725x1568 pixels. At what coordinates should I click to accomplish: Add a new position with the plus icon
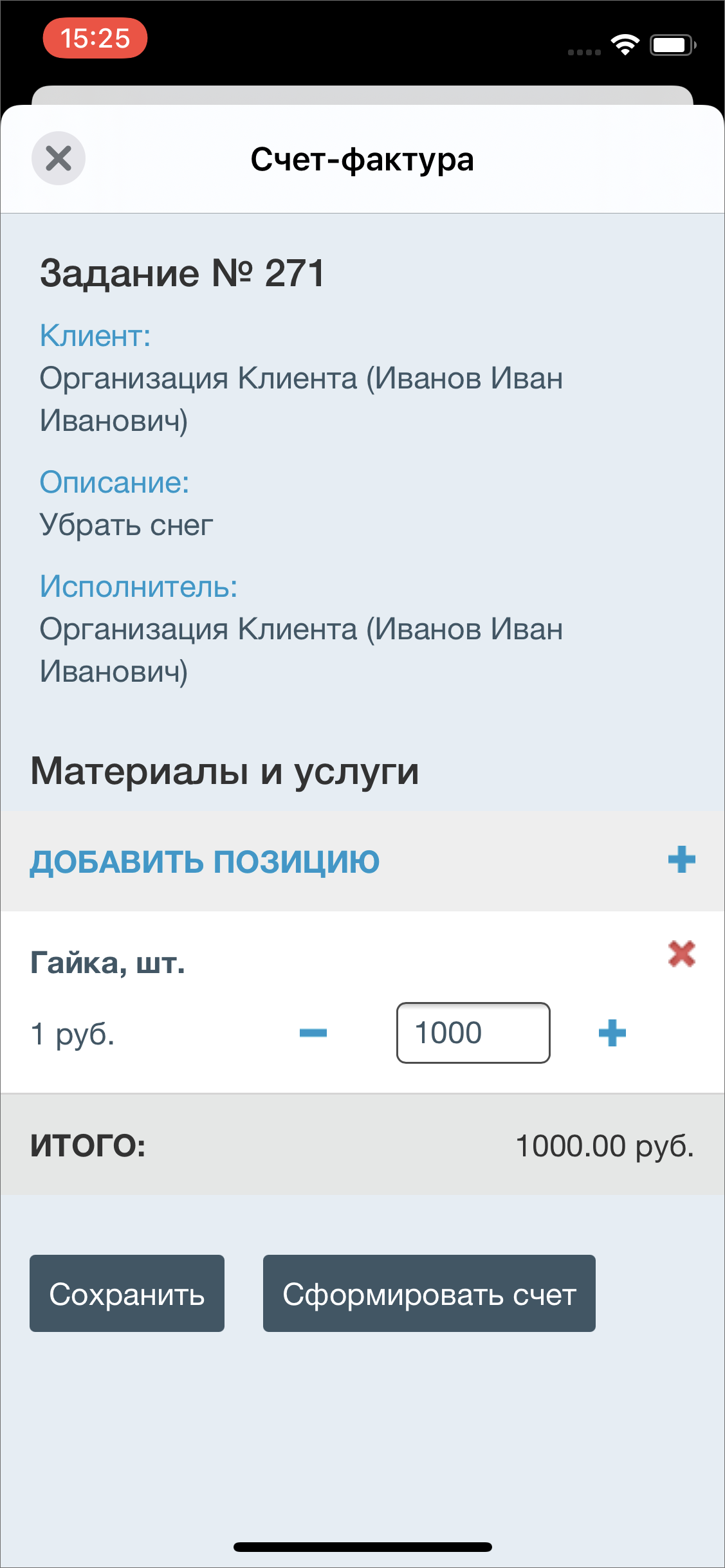(x=681, y=860)
